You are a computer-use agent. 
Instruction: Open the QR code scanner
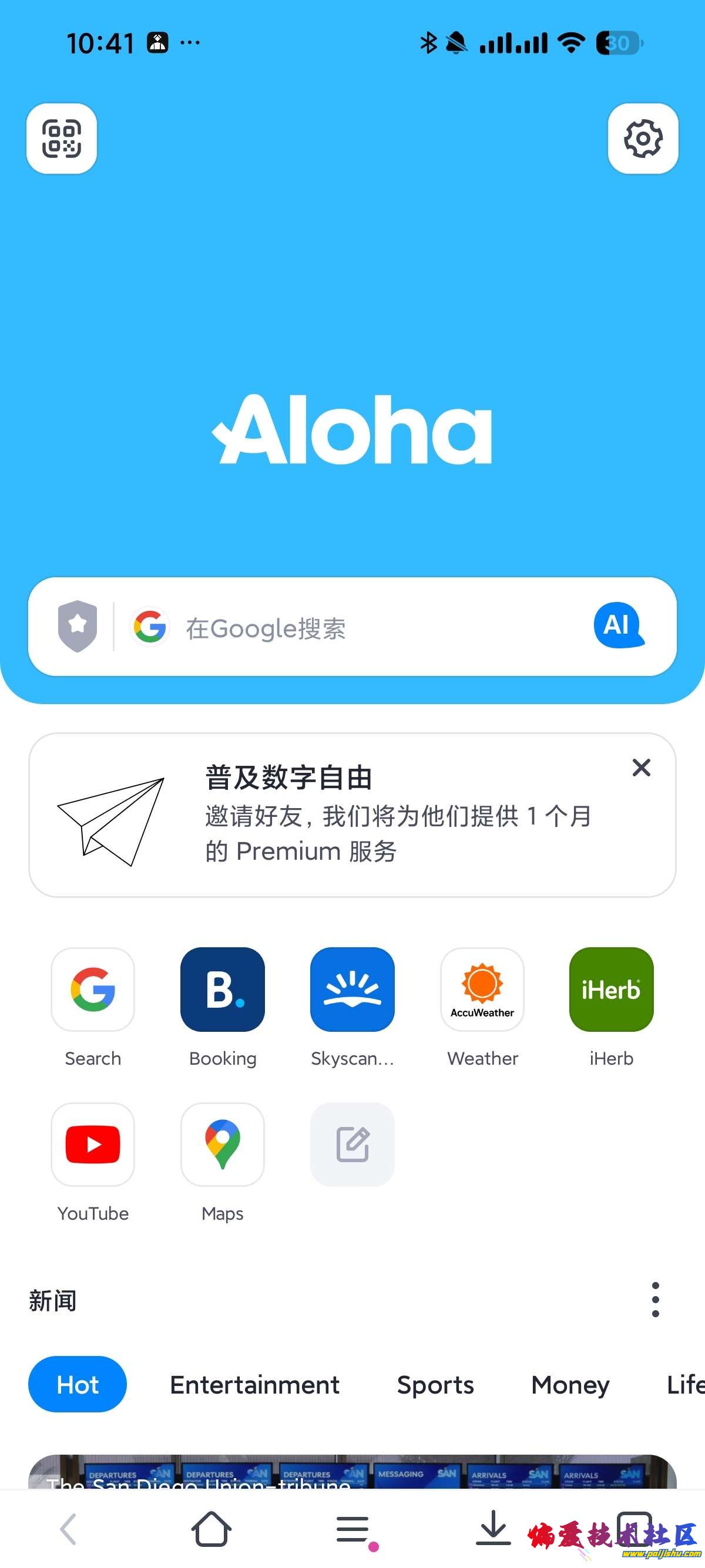tap(62, 139)
